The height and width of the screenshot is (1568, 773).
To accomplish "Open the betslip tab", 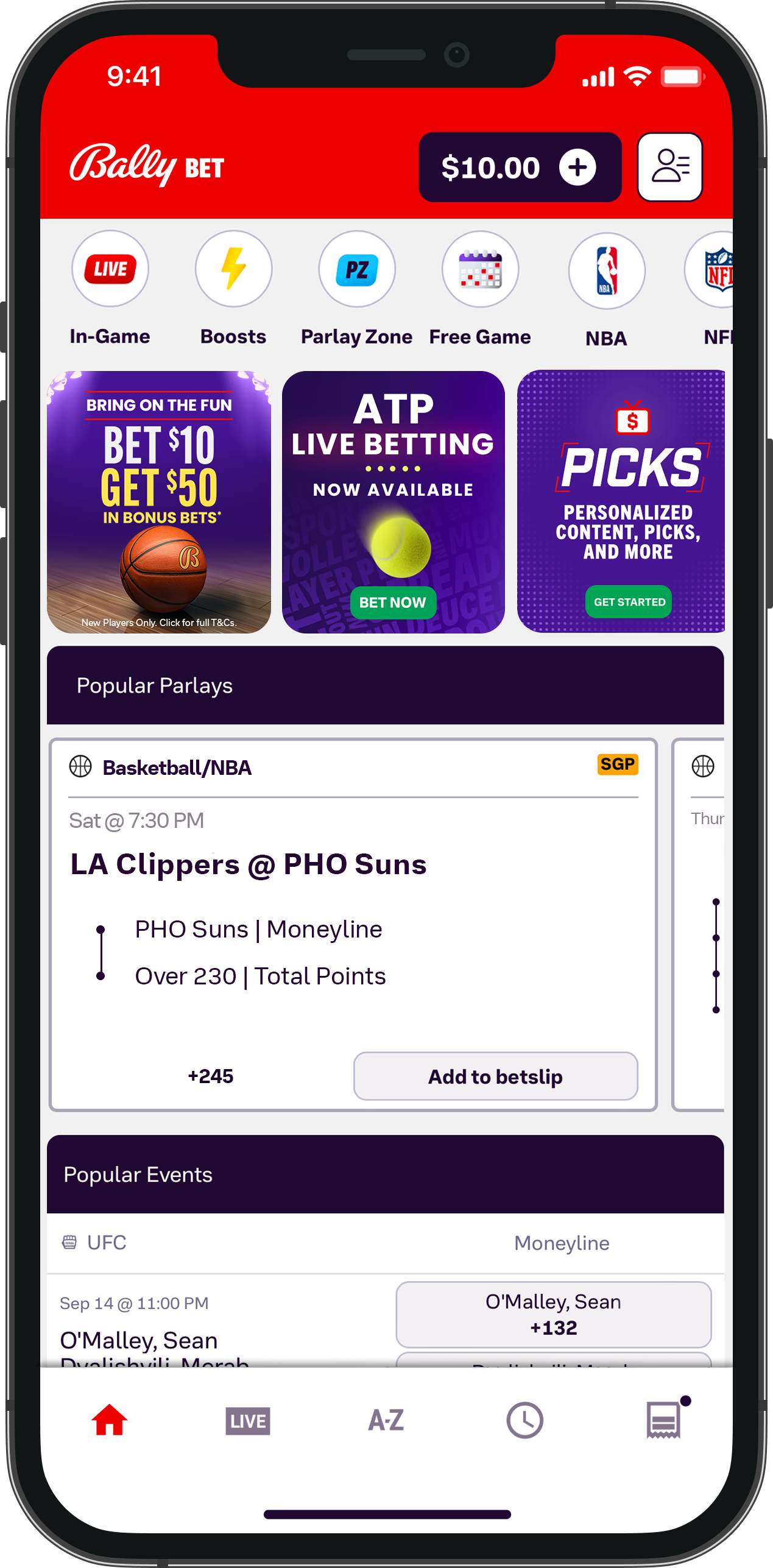I will [663, 1421].
